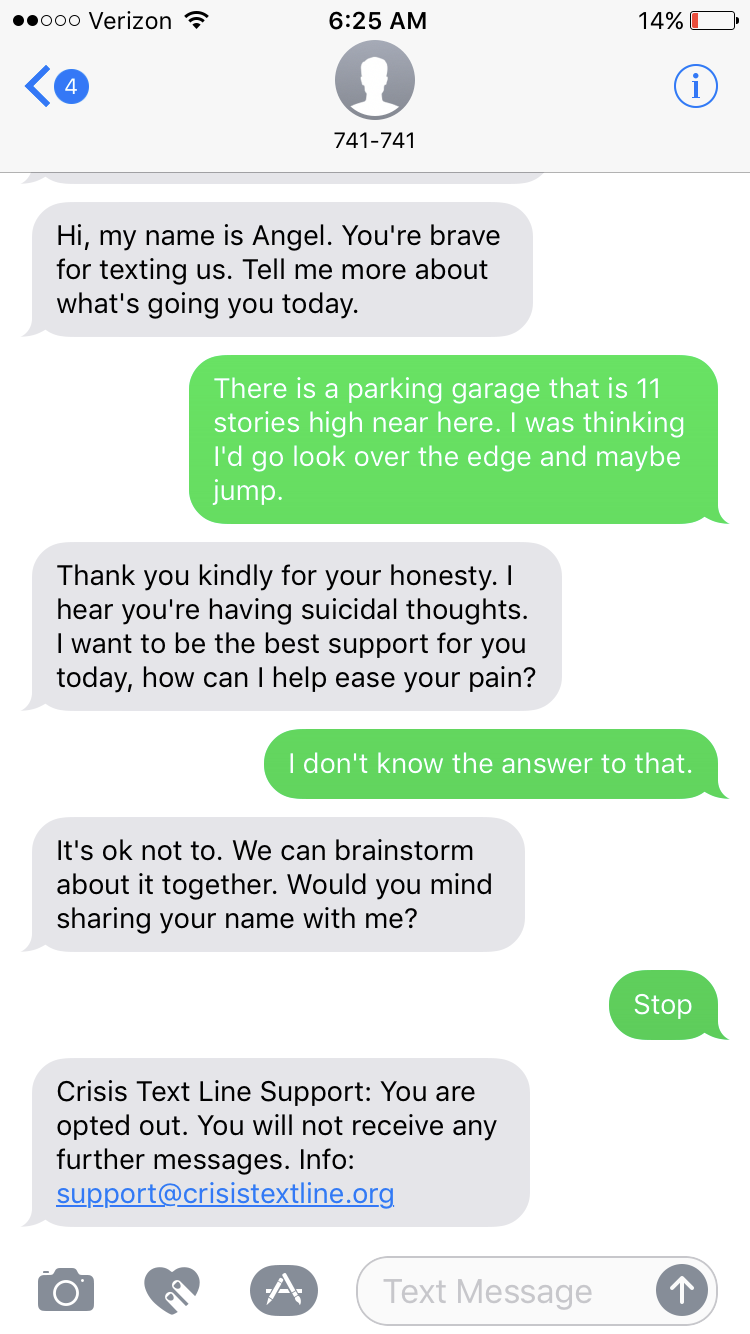750x1334 pixels.
Task: Focus the Text Message input field
Action: 500,1291
